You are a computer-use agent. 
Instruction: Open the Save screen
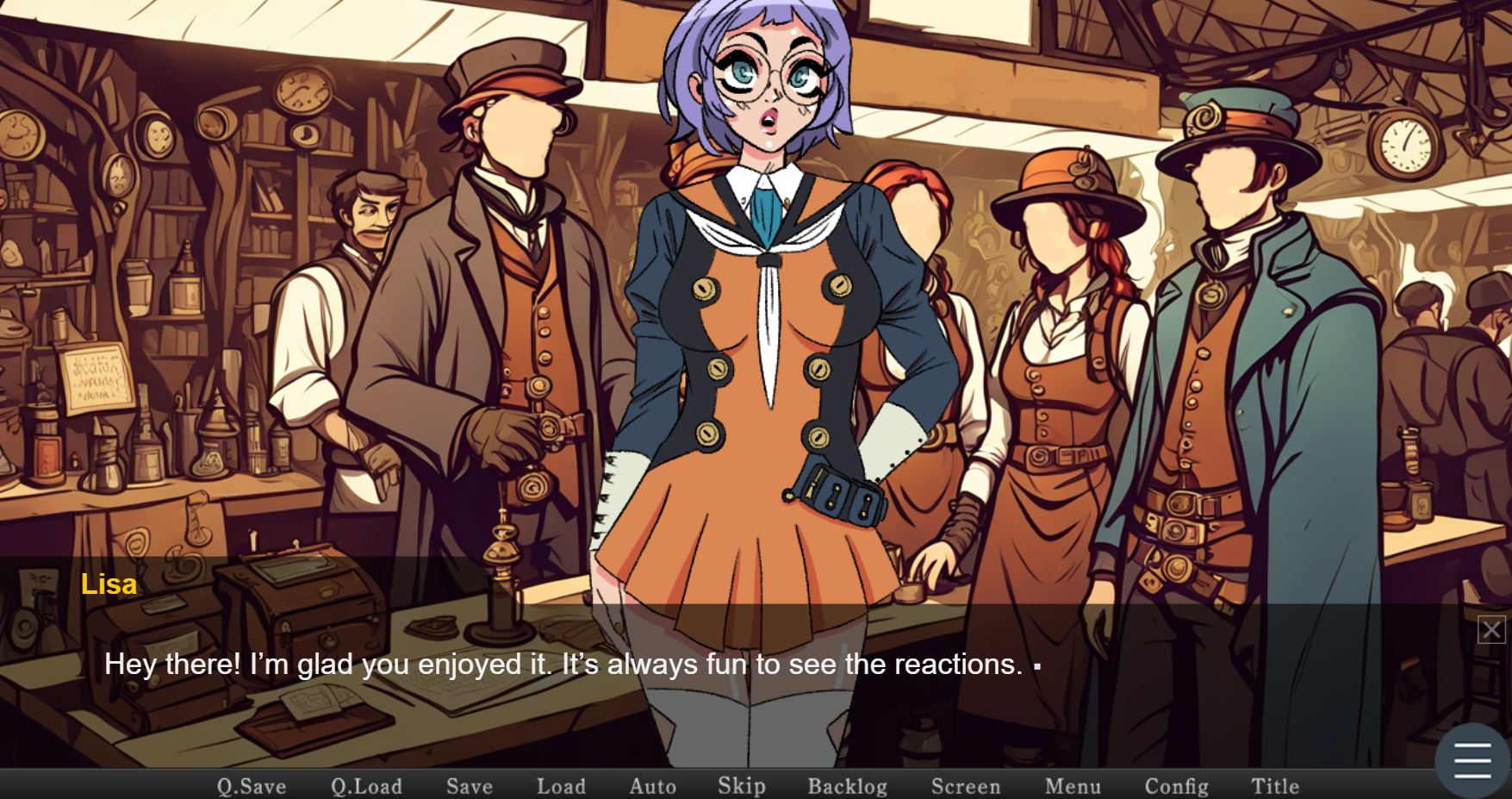(x=470, y=786)
